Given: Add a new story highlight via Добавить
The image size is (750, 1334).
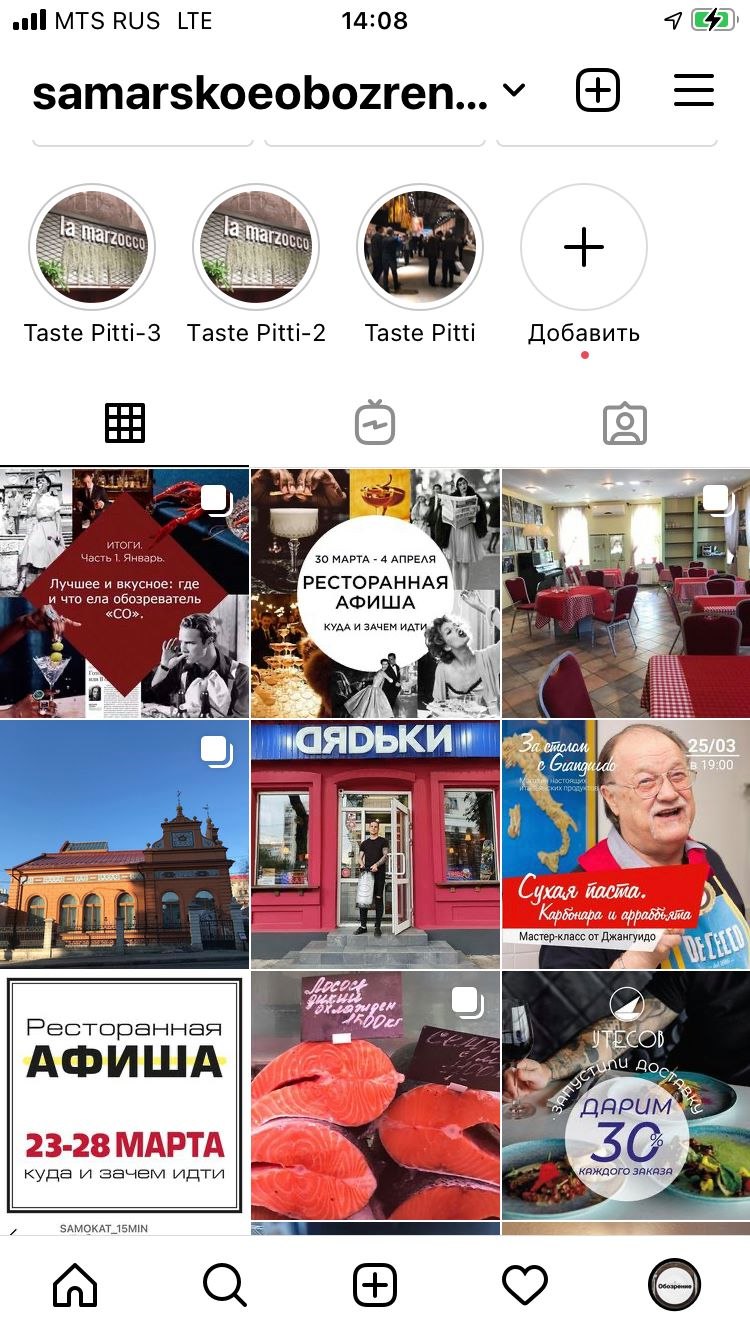Looking at the screenshot, I should [x=584, y=247].
